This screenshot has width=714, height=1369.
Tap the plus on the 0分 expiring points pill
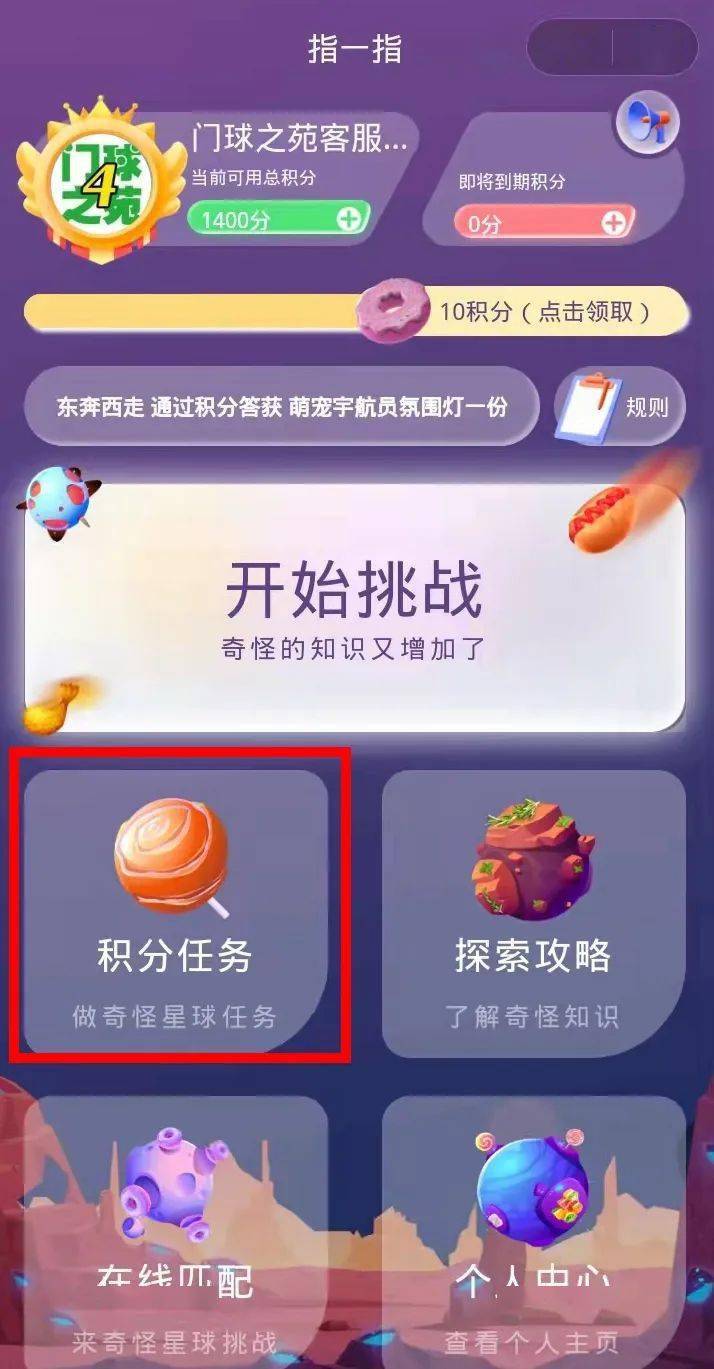pyautogui.click(x=613, y=223)
